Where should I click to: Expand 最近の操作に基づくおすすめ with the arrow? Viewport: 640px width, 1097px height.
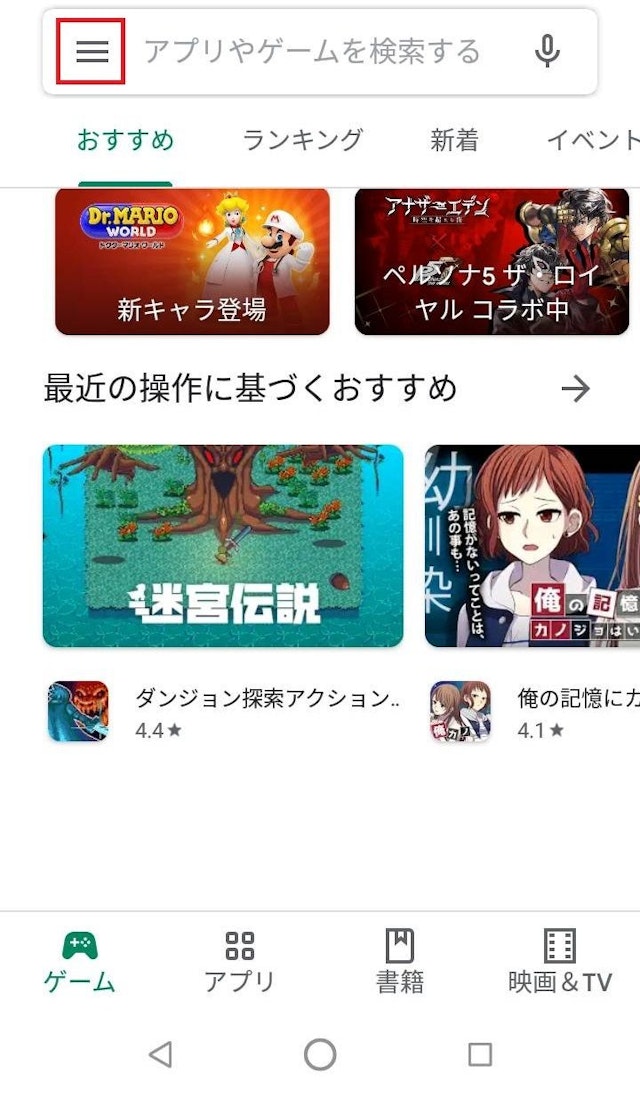click(575, 388)
